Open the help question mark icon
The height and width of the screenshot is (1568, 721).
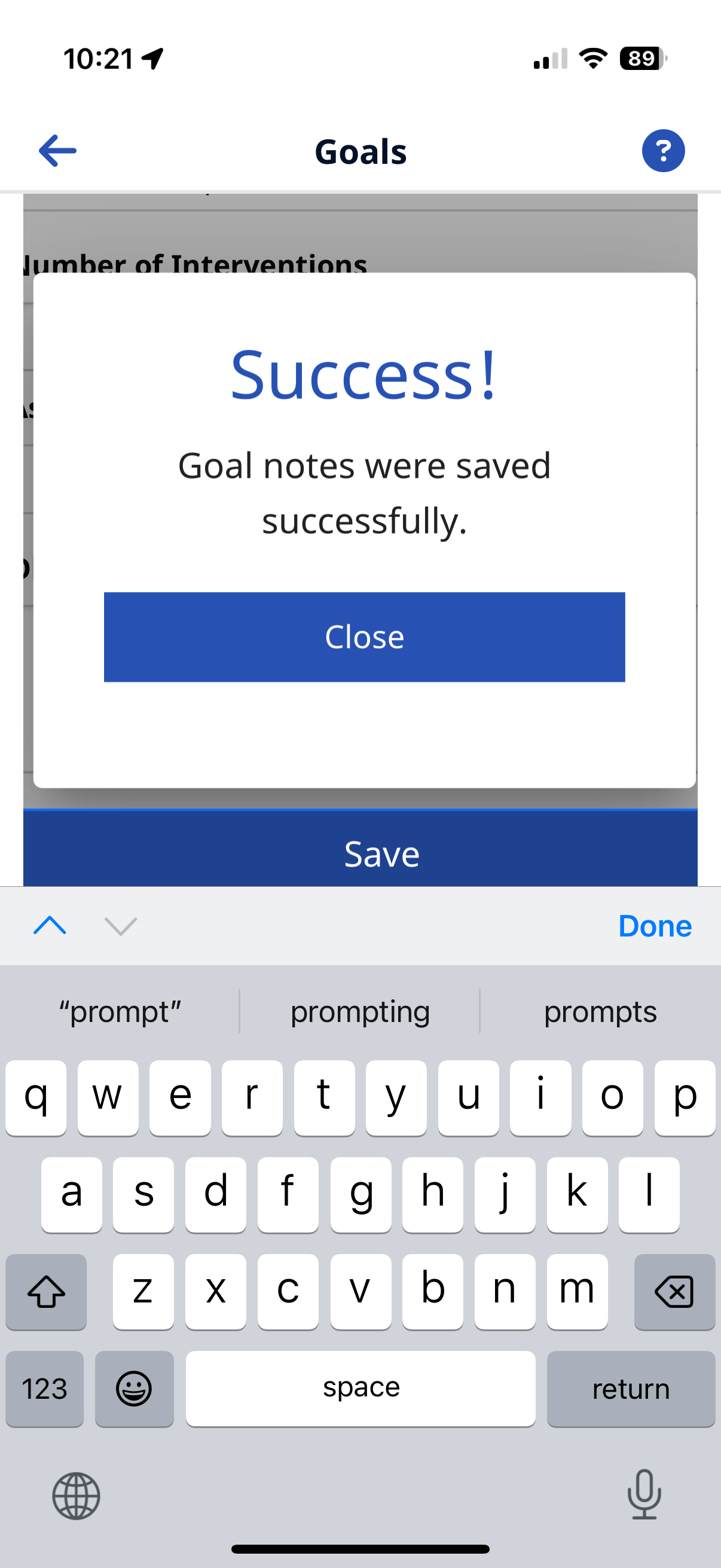[x=662, y=151]
